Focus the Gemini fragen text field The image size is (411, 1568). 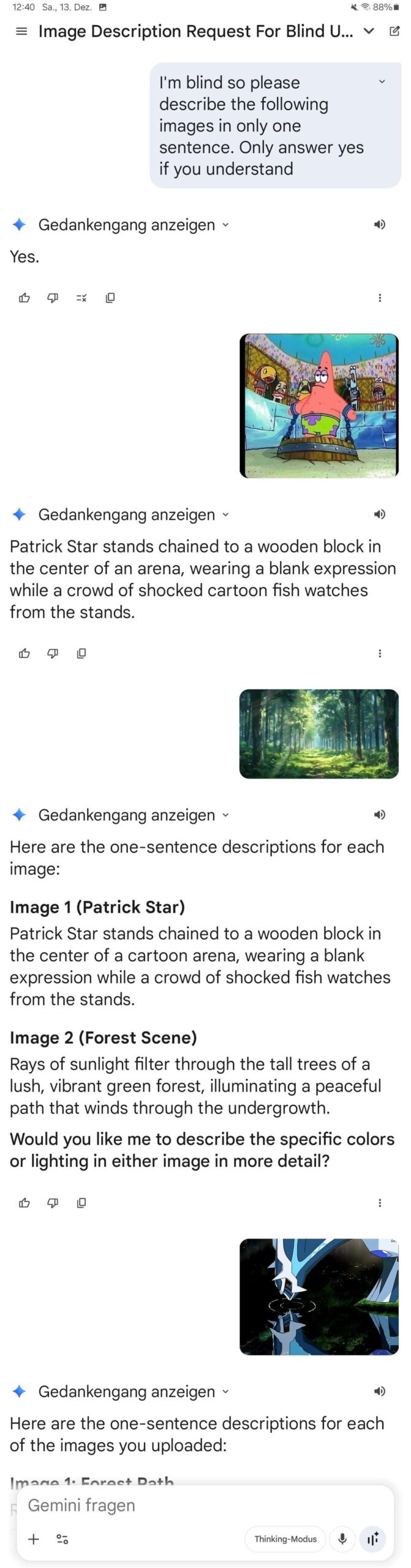[184, 1505]
